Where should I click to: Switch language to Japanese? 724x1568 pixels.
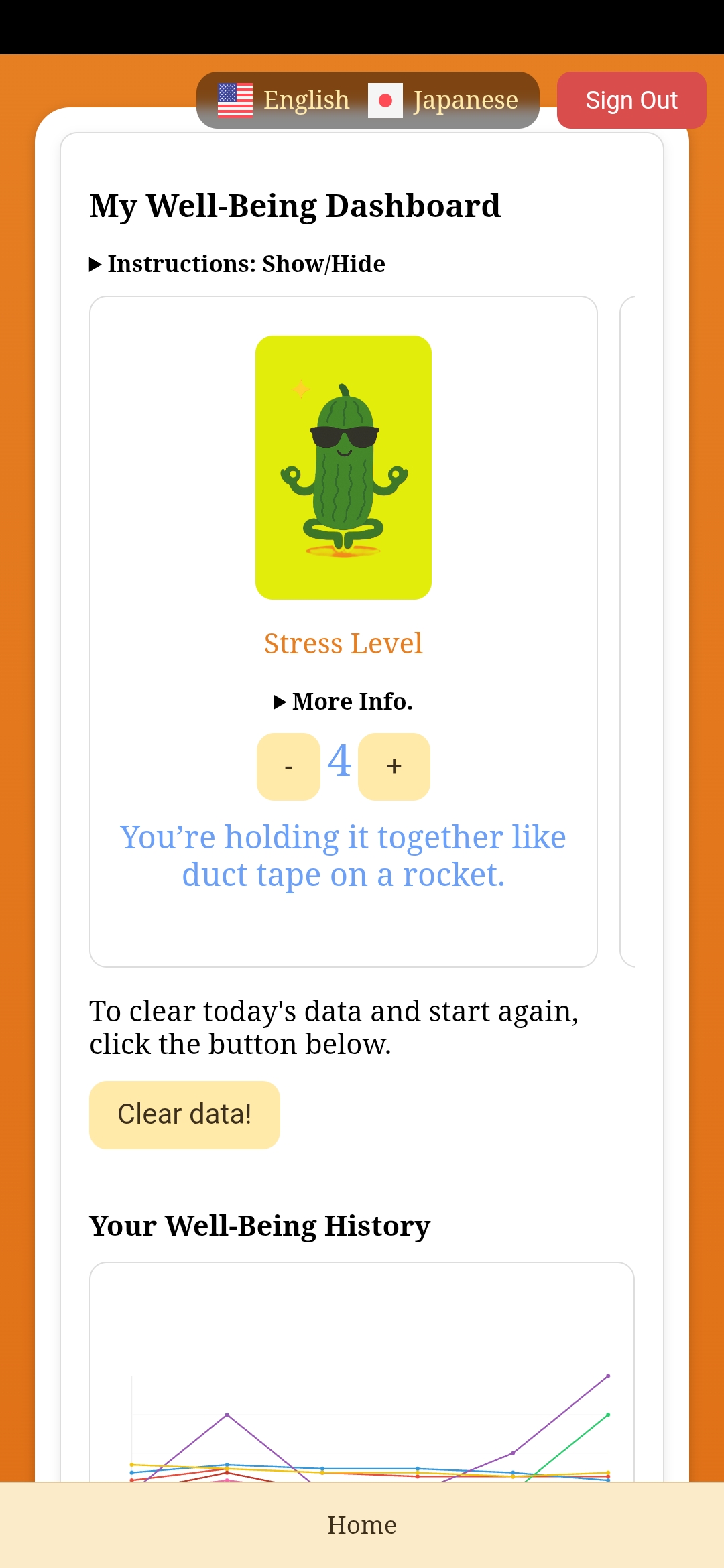(443, 100)
